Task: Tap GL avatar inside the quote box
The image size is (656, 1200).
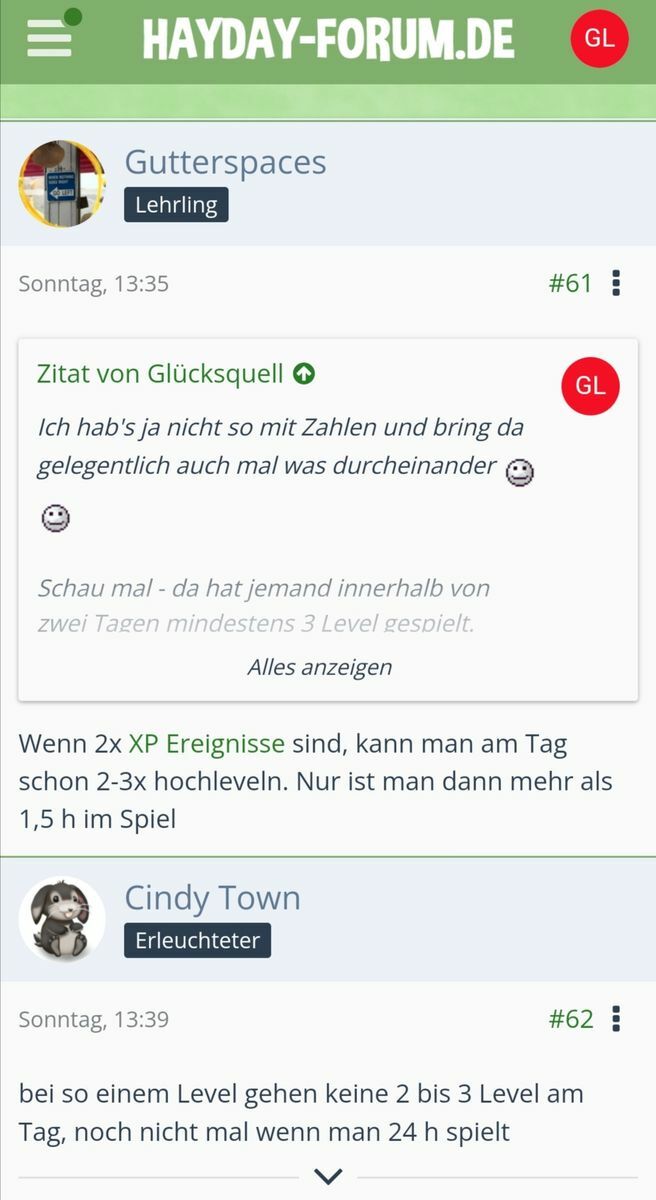Action: tap(590, 386)
